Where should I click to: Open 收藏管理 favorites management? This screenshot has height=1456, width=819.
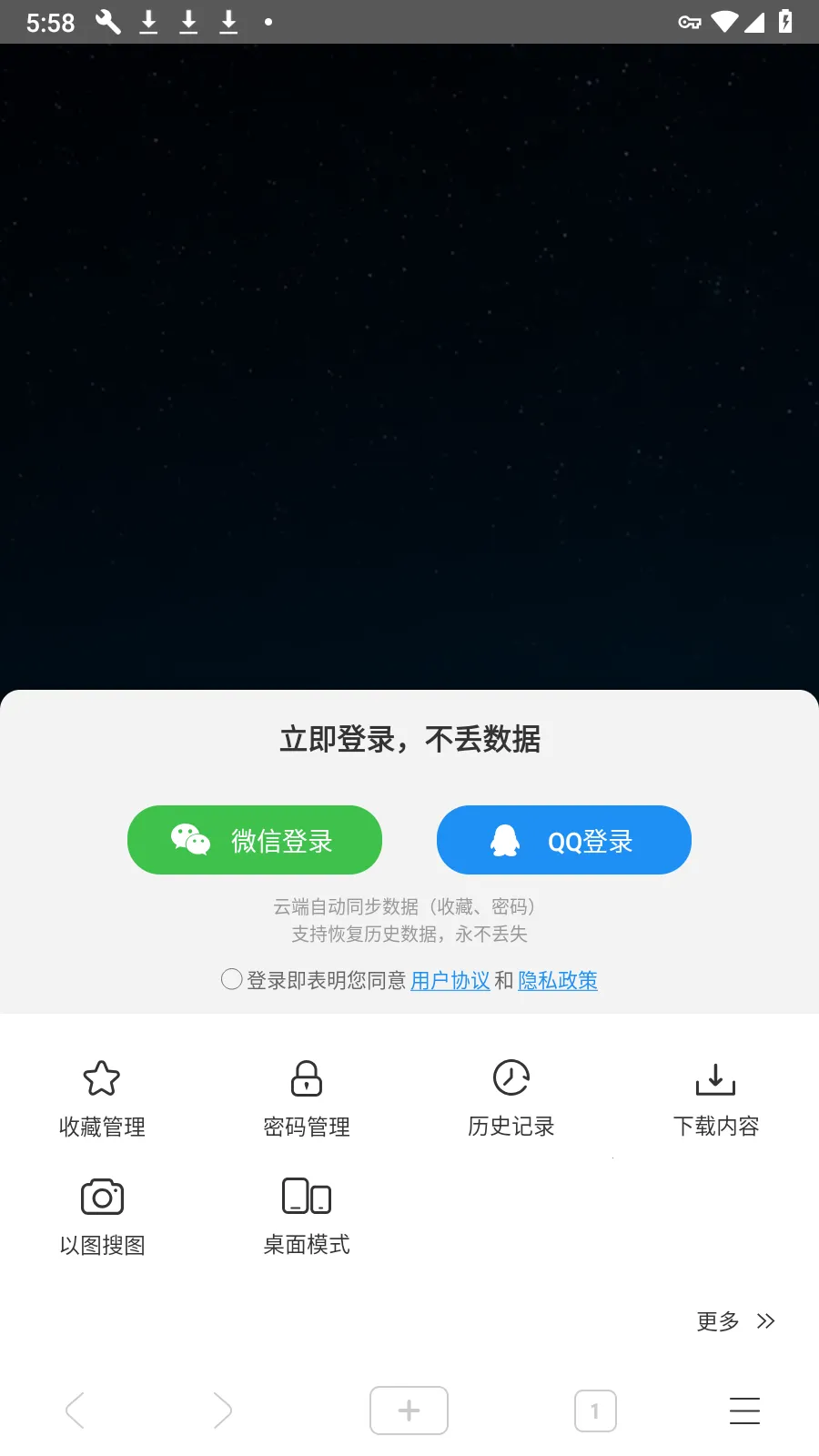click(x=101, y=1097)
